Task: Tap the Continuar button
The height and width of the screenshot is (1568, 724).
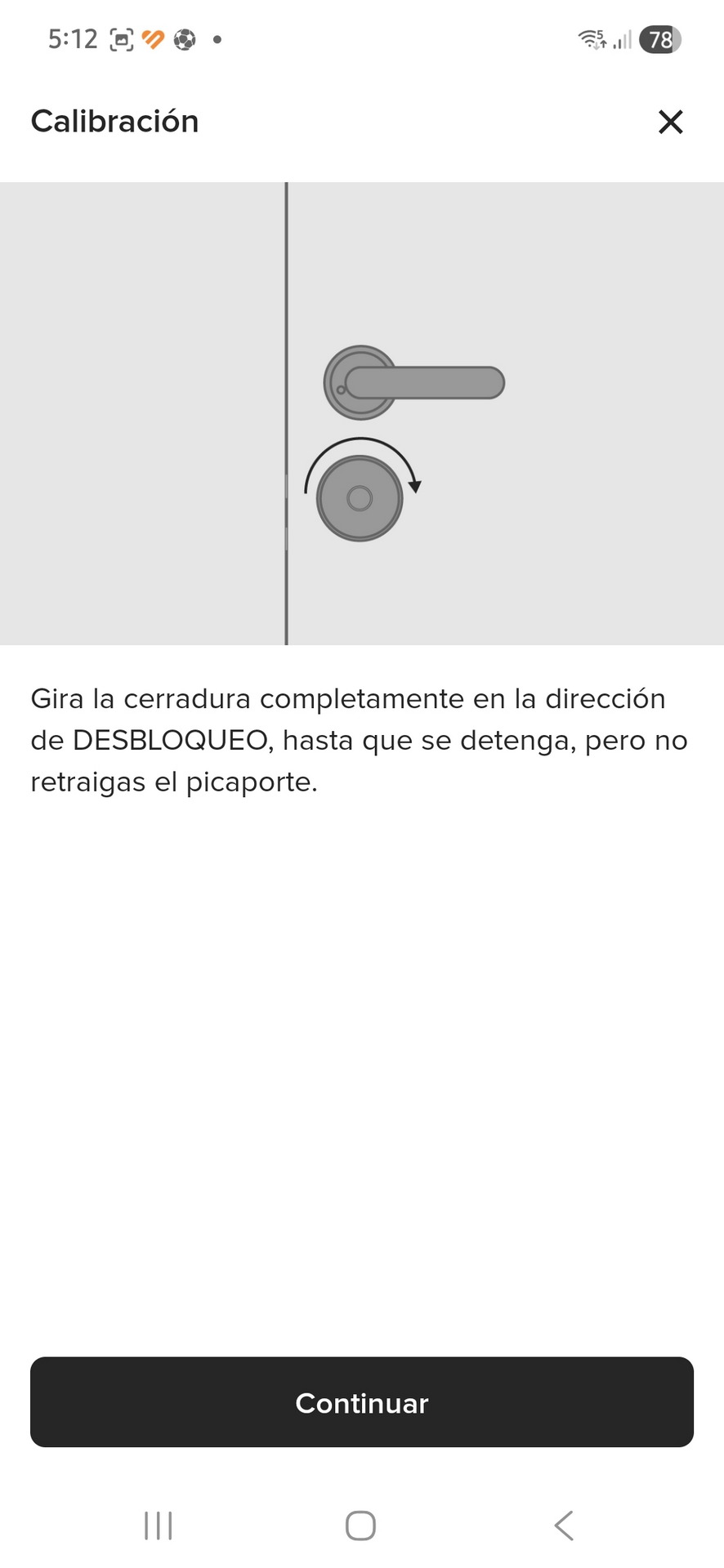Action: coord(362,1402)
